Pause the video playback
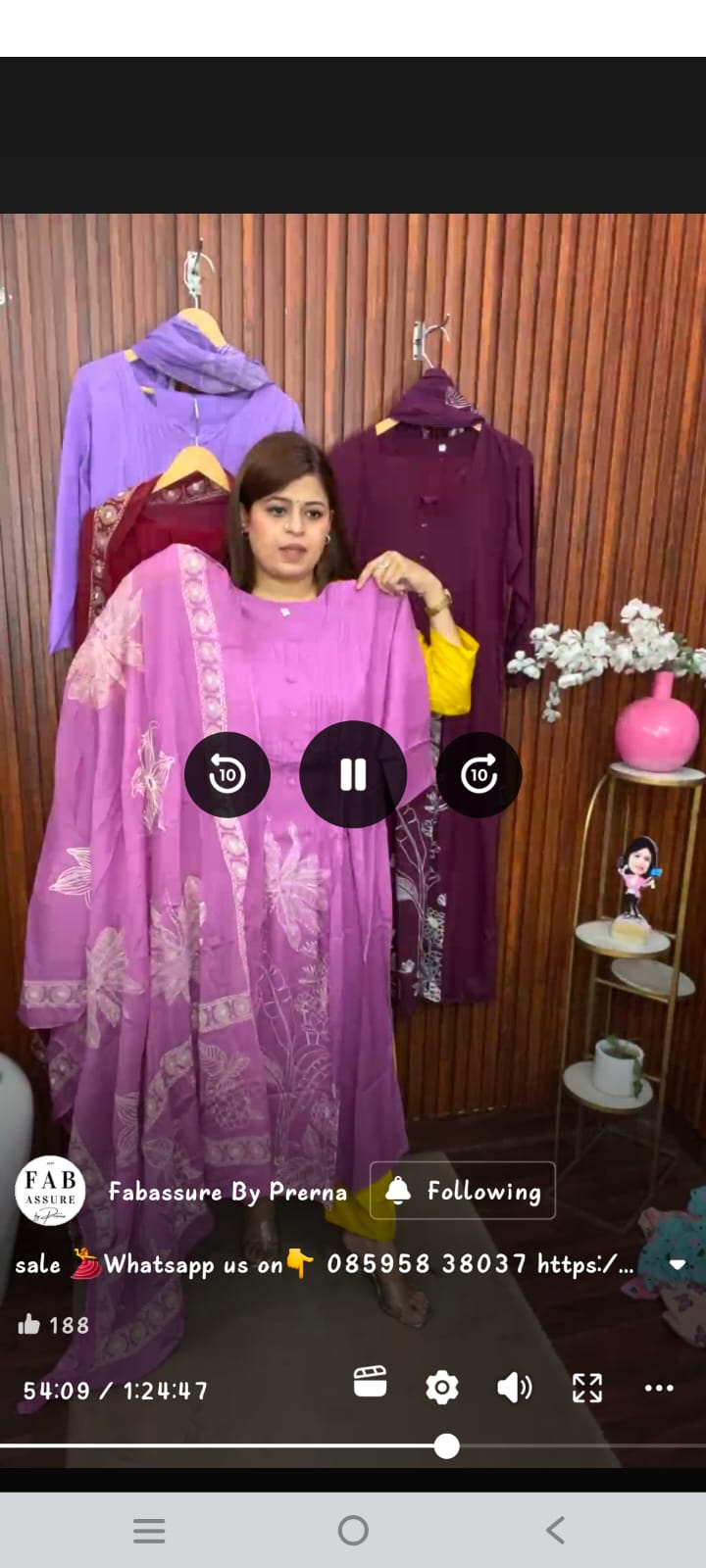The image size is (706, 1568). [353, 774]
